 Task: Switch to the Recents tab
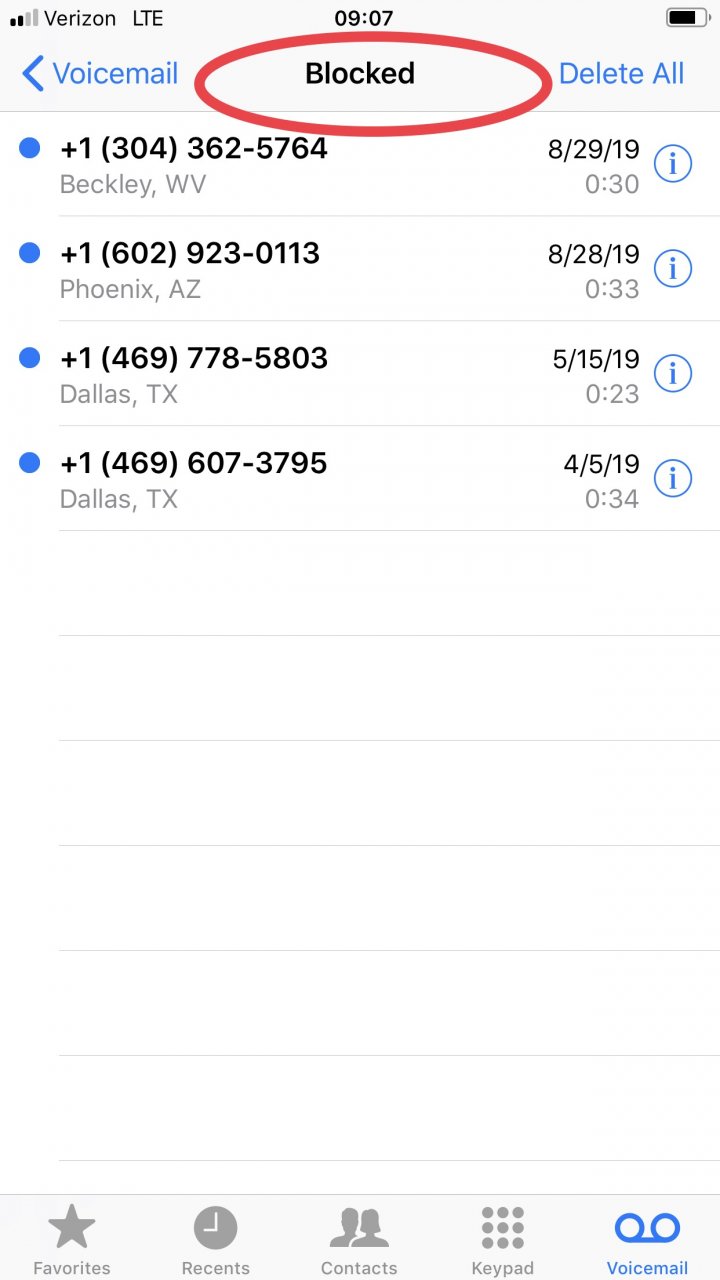click(216, 1240)
